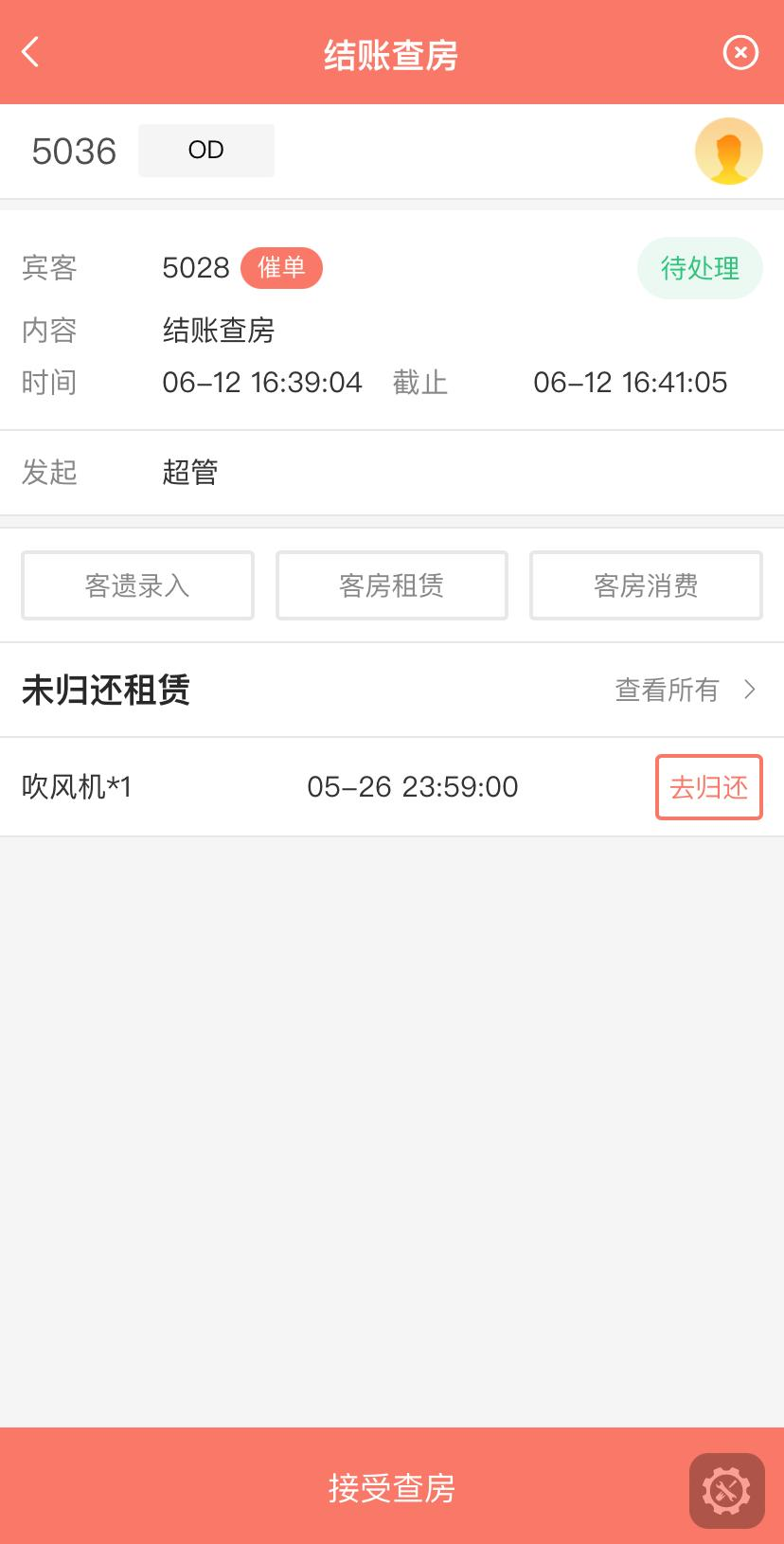This screenshot has width=784, height=1544.
Task: Open 客房消费
Action: pos(646,585)
